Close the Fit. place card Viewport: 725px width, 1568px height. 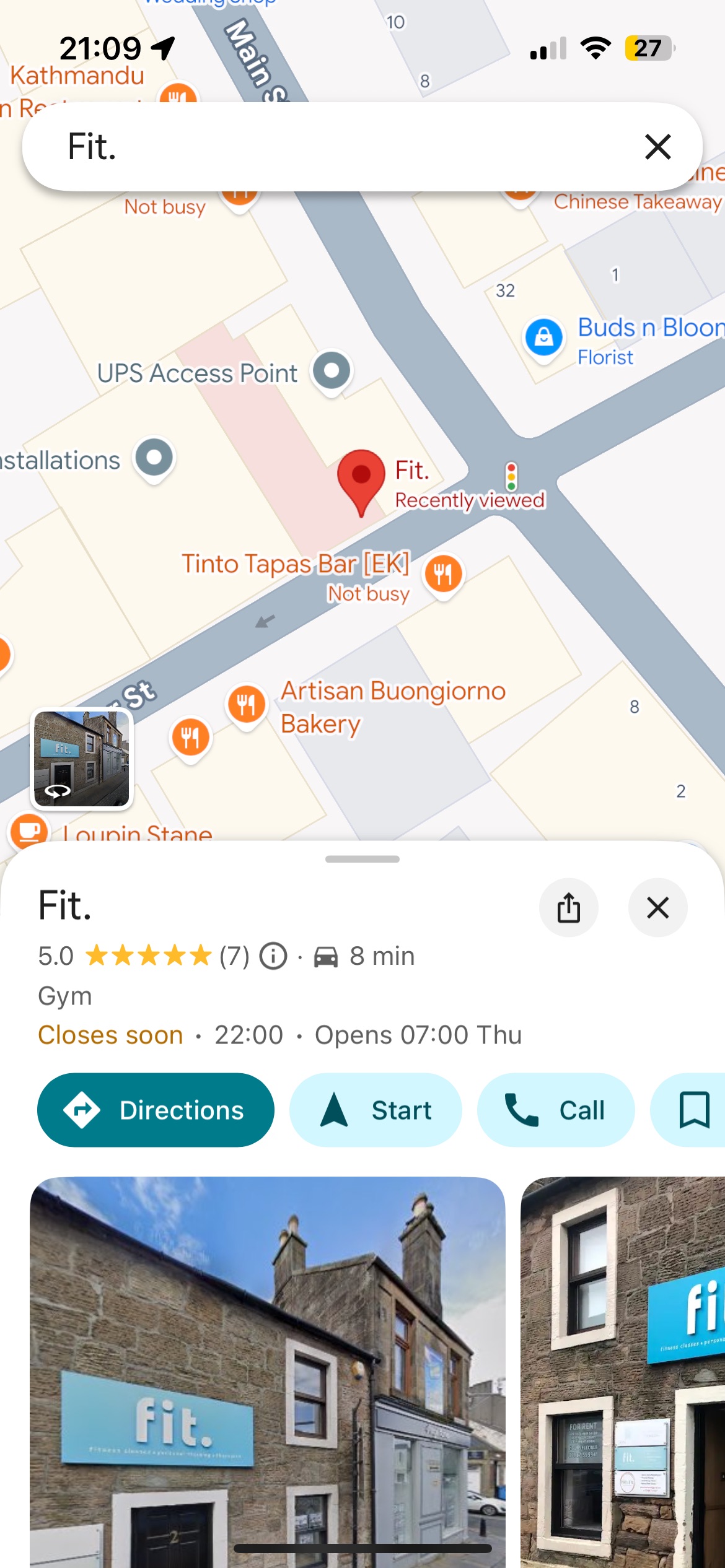tap(657, 908)
